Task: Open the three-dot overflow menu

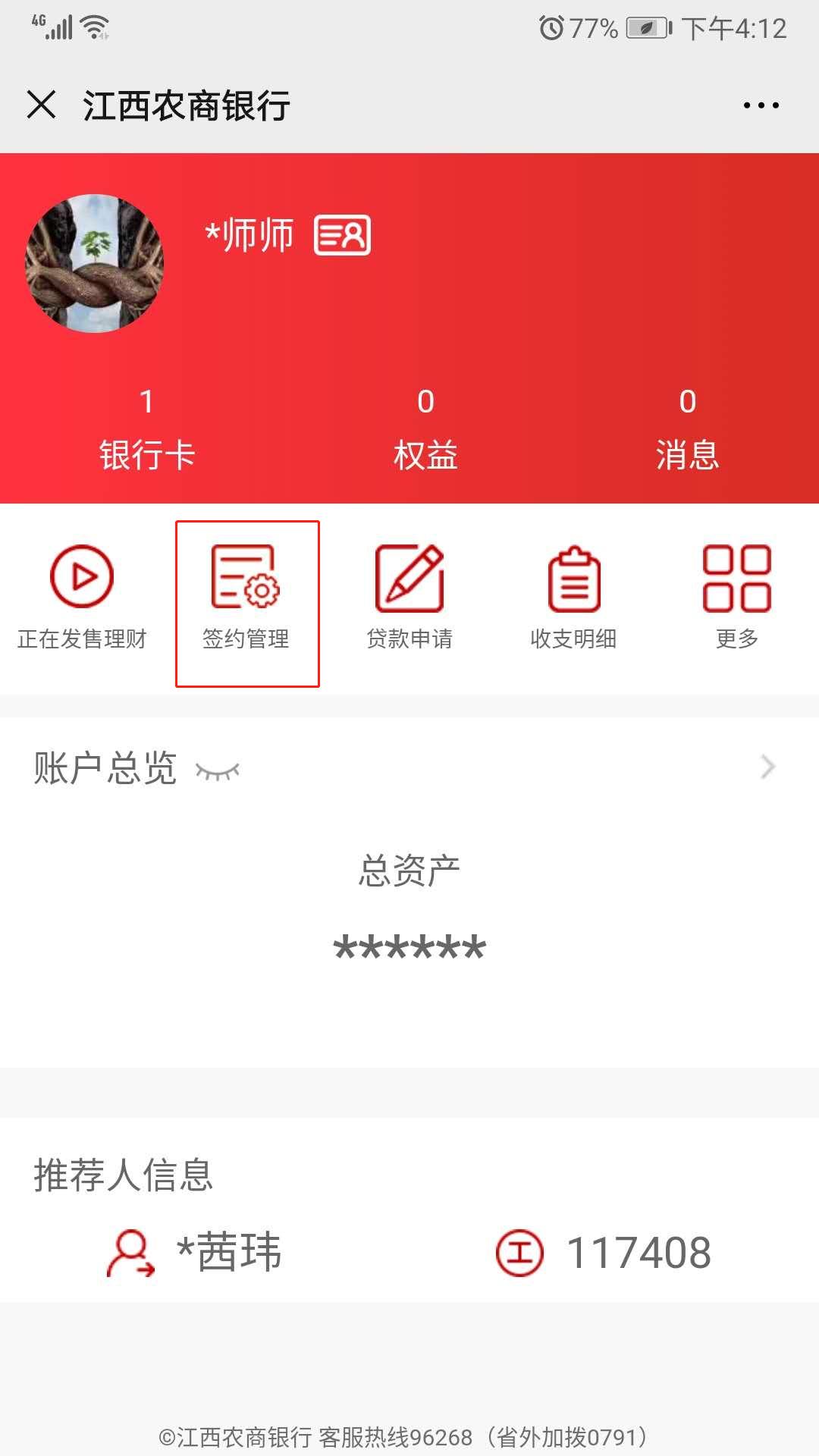Action: coord(761,105)
